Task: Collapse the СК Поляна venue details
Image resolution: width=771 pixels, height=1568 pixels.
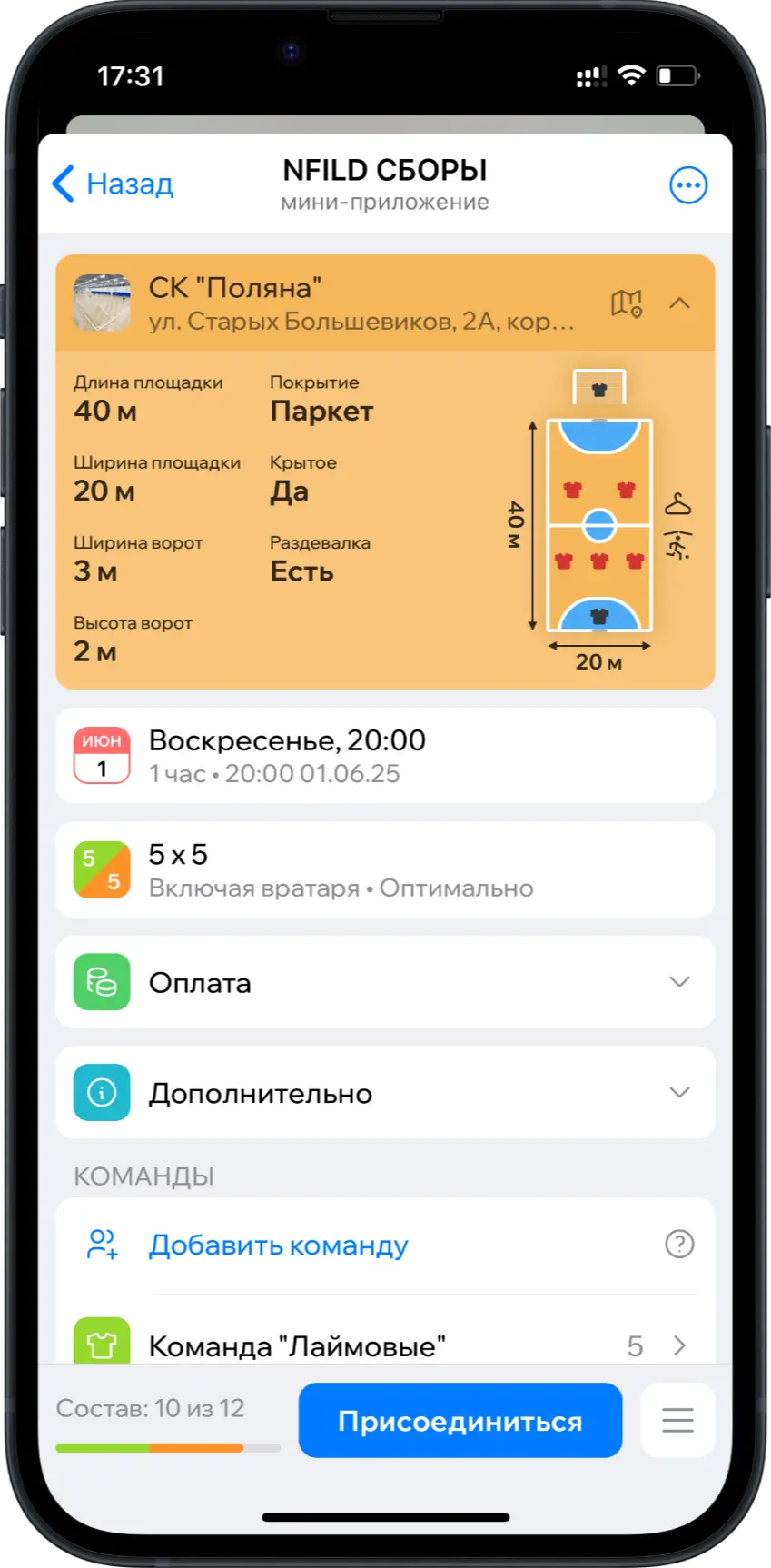Action: tap(679, 303)
